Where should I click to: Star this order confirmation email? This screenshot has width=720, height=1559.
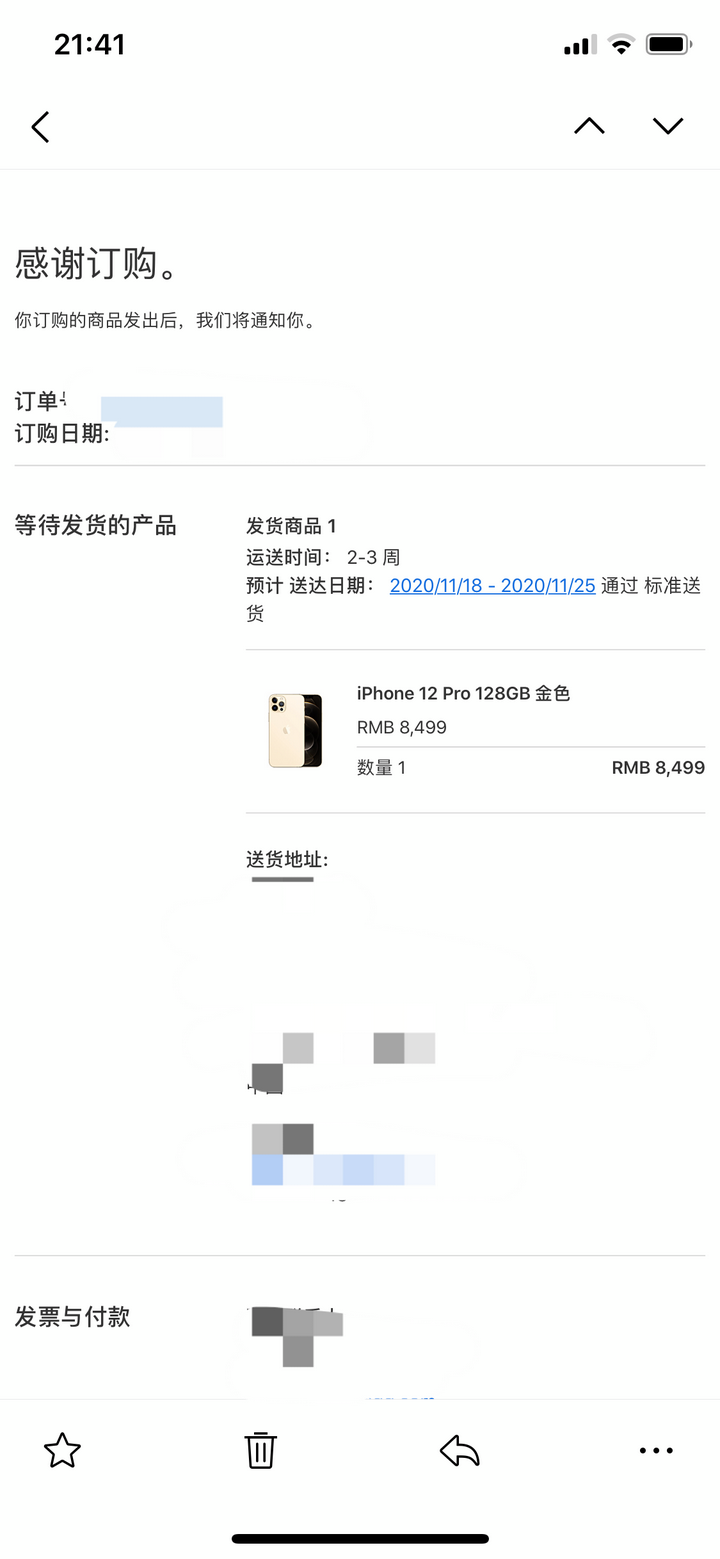[x=62, y=1450]
